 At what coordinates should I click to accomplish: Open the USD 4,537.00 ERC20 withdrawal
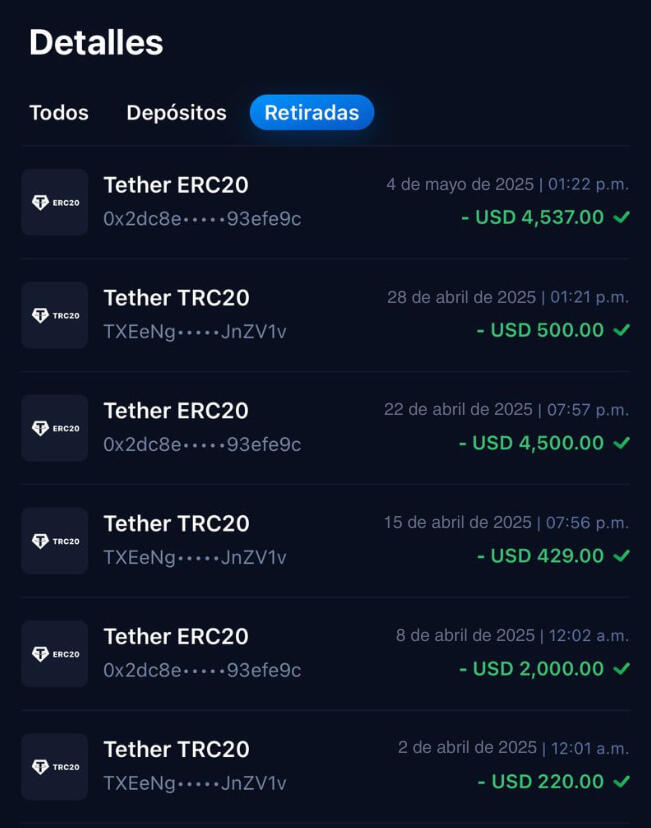pyautogui.click(x=325, y=202)
